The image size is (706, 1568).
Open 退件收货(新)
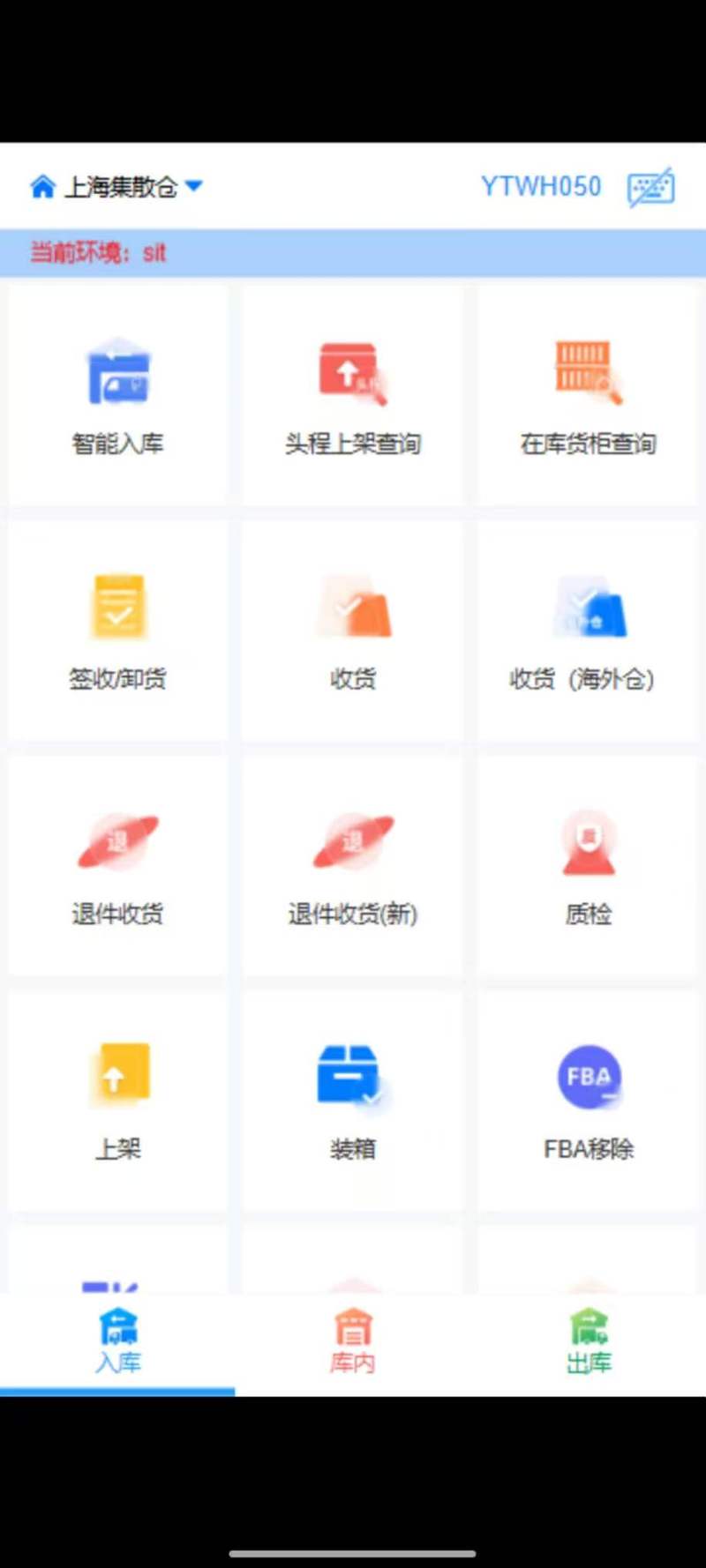(x=353, y=866)
